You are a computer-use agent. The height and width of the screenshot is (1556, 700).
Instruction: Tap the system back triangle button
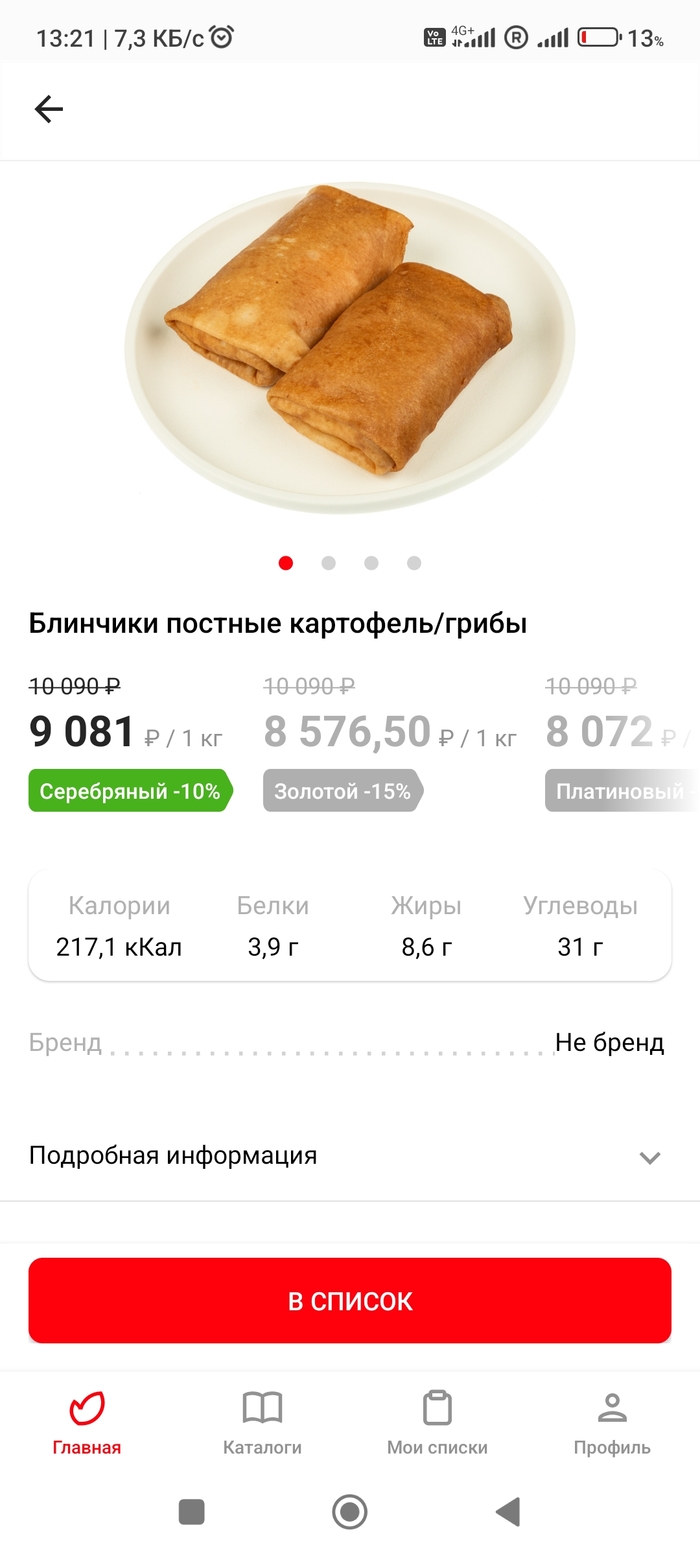pyautogui.click(x=508, y=1511)
